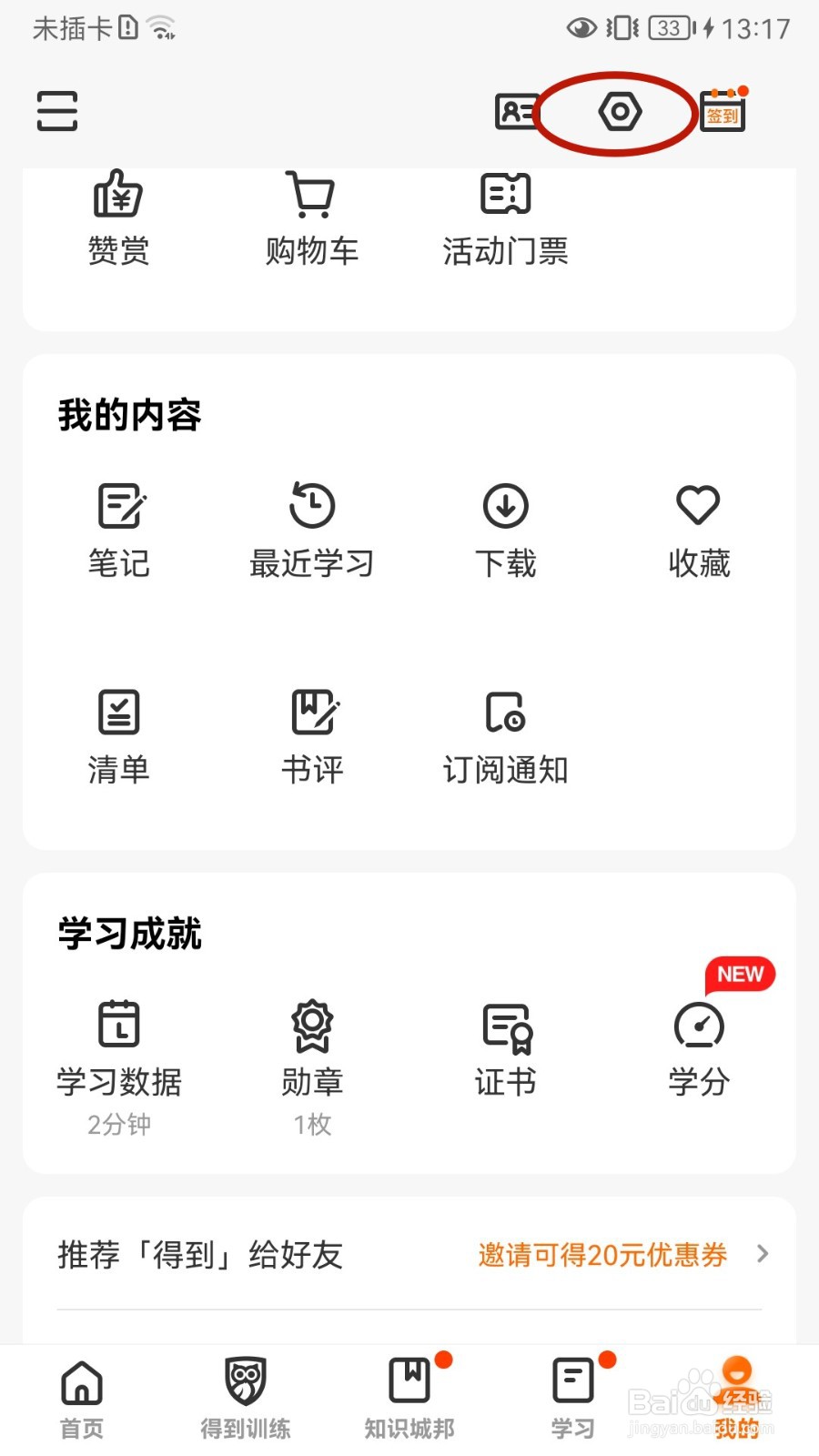819x1456 pixels.
Task: Open 勋章 medals
Action: coord(312,1056)
